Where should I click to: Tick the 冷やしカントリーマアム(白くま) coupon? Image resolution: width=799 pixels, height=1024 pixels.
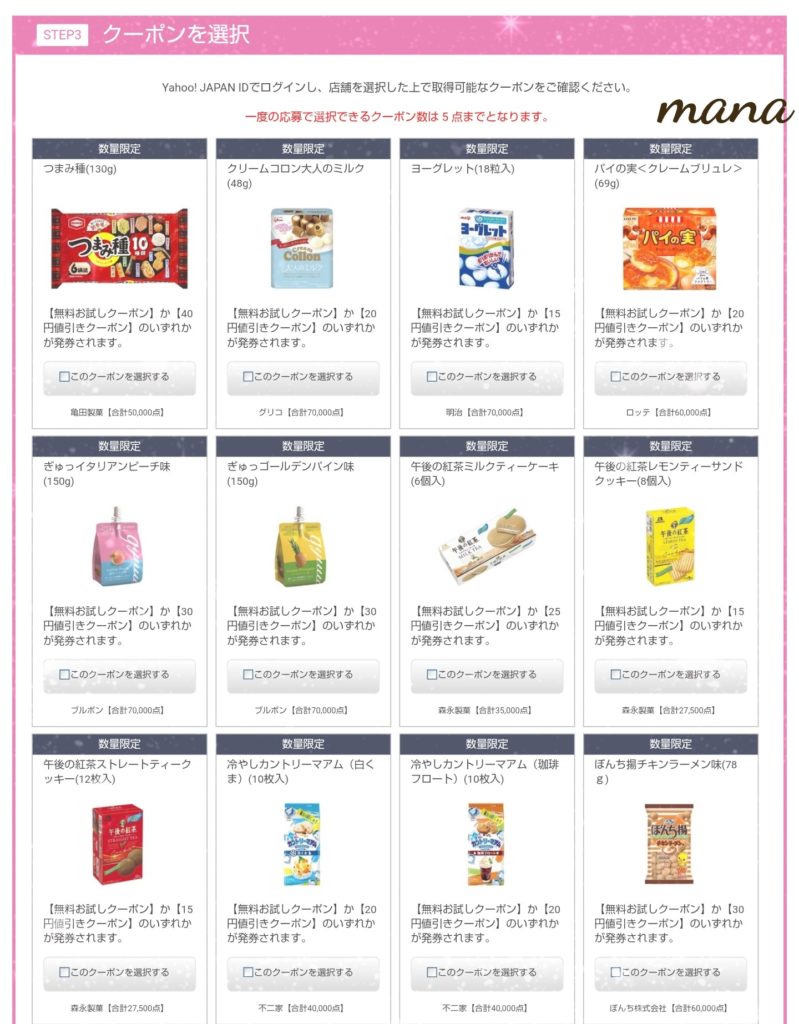249,972
